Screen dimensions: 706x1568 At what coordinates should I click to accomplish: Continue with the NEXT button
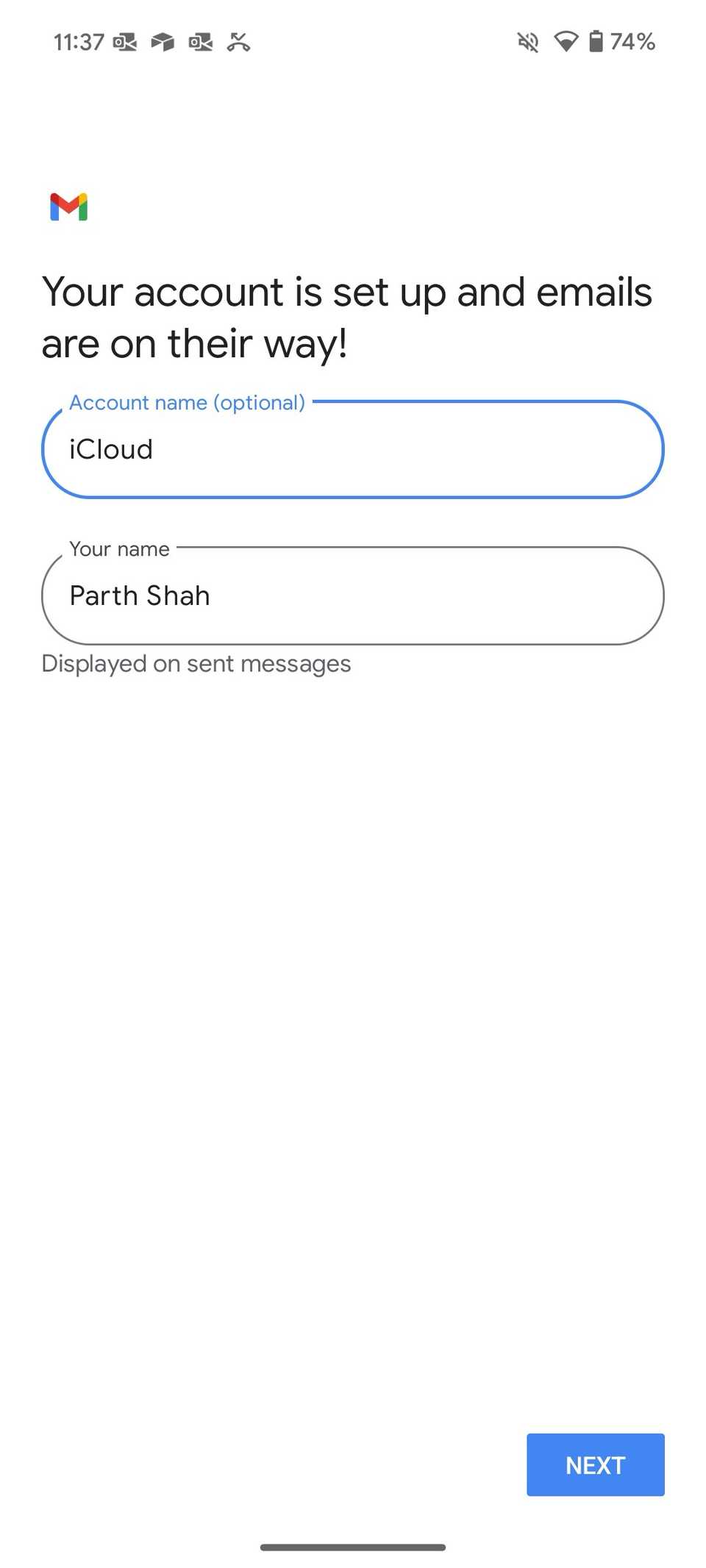click(x=595, y=1464)
